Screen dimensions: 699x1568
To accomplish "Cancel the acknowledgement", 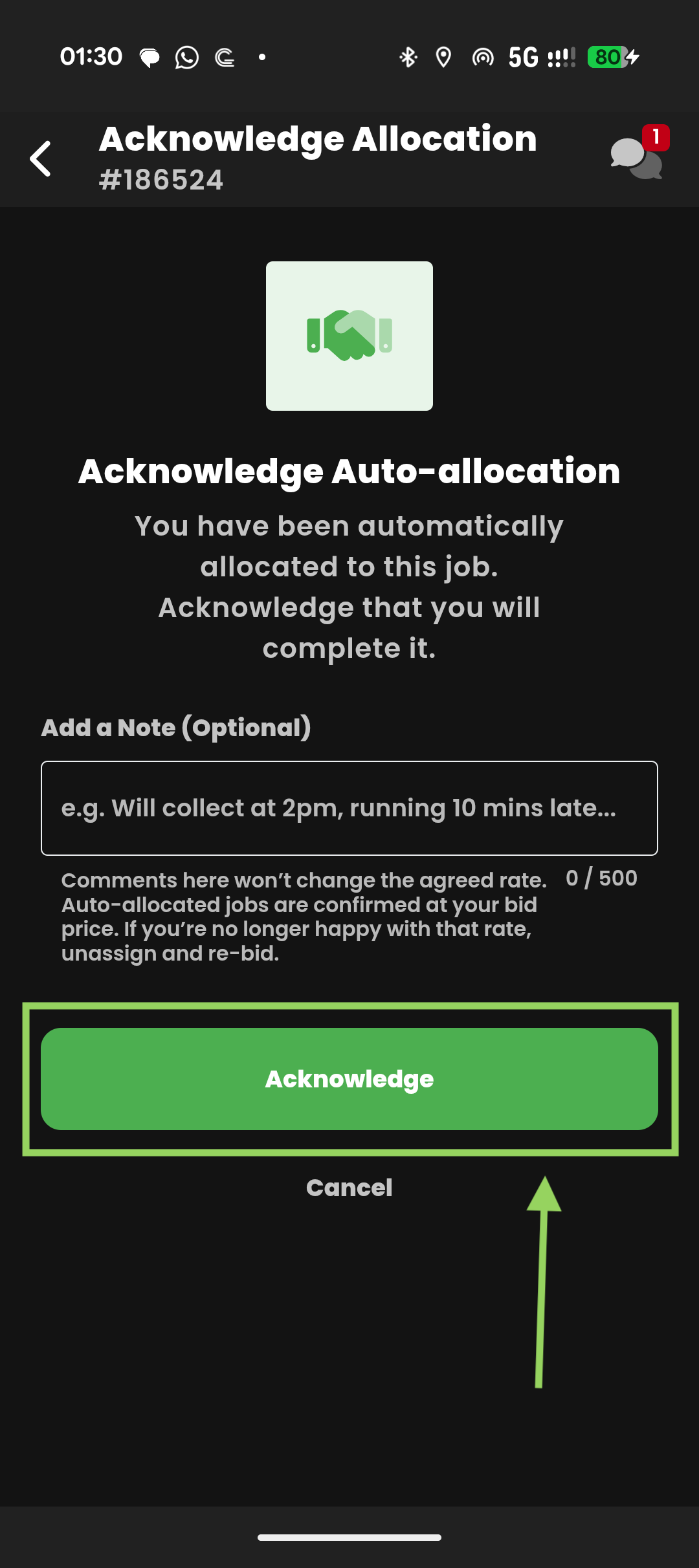I will [349, 1188].
